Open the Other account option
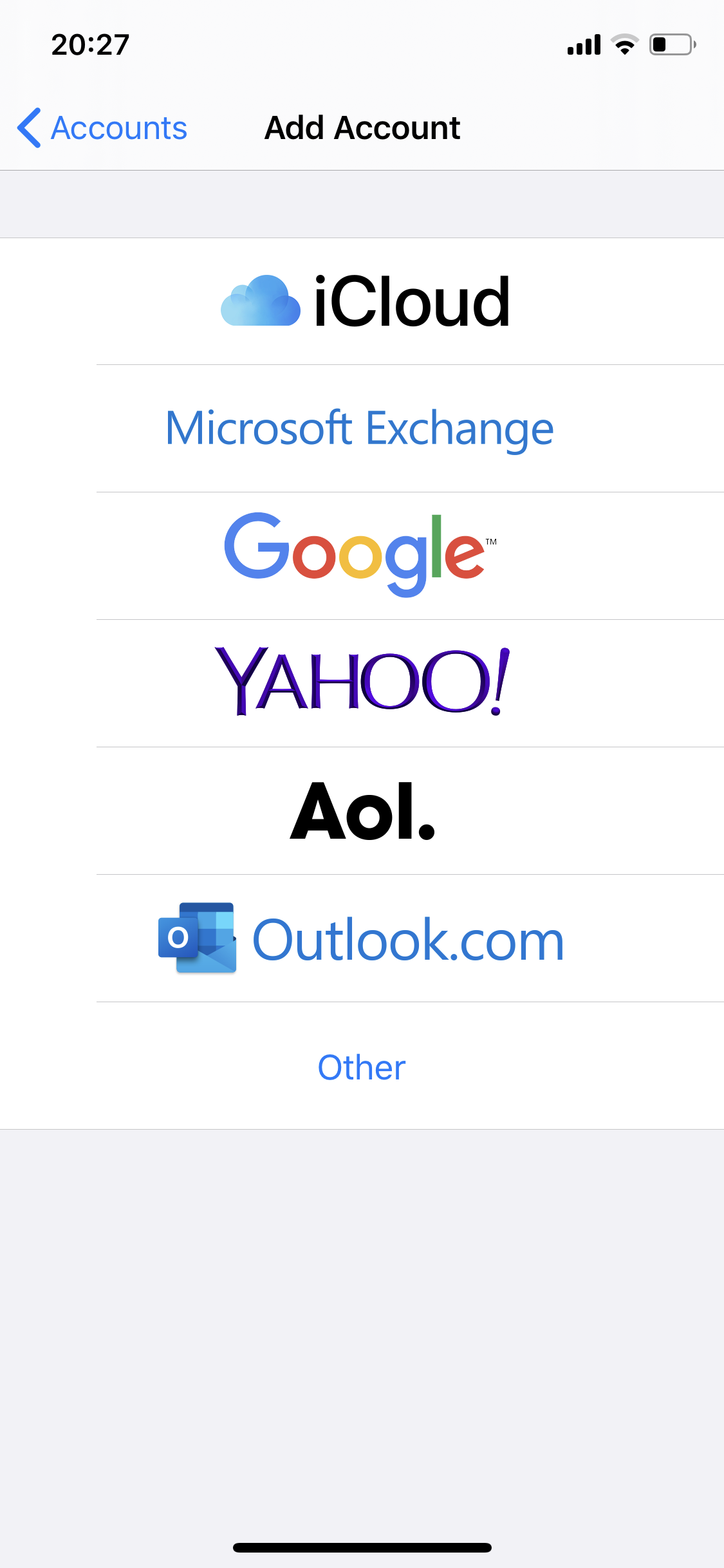 (x=362, y=1066)
